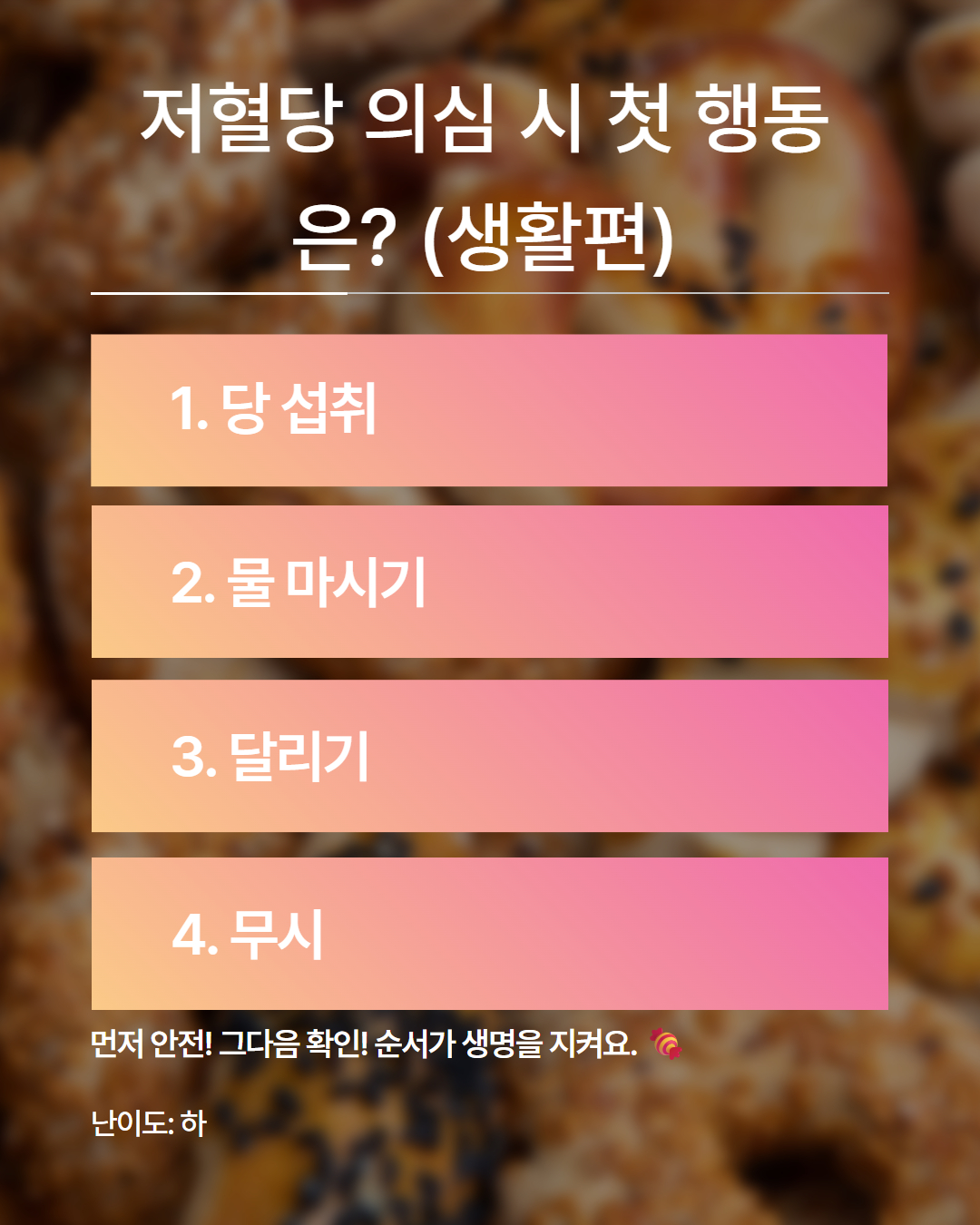
Task: Choose option 2. 물 마시기
Action: [489, 582]
